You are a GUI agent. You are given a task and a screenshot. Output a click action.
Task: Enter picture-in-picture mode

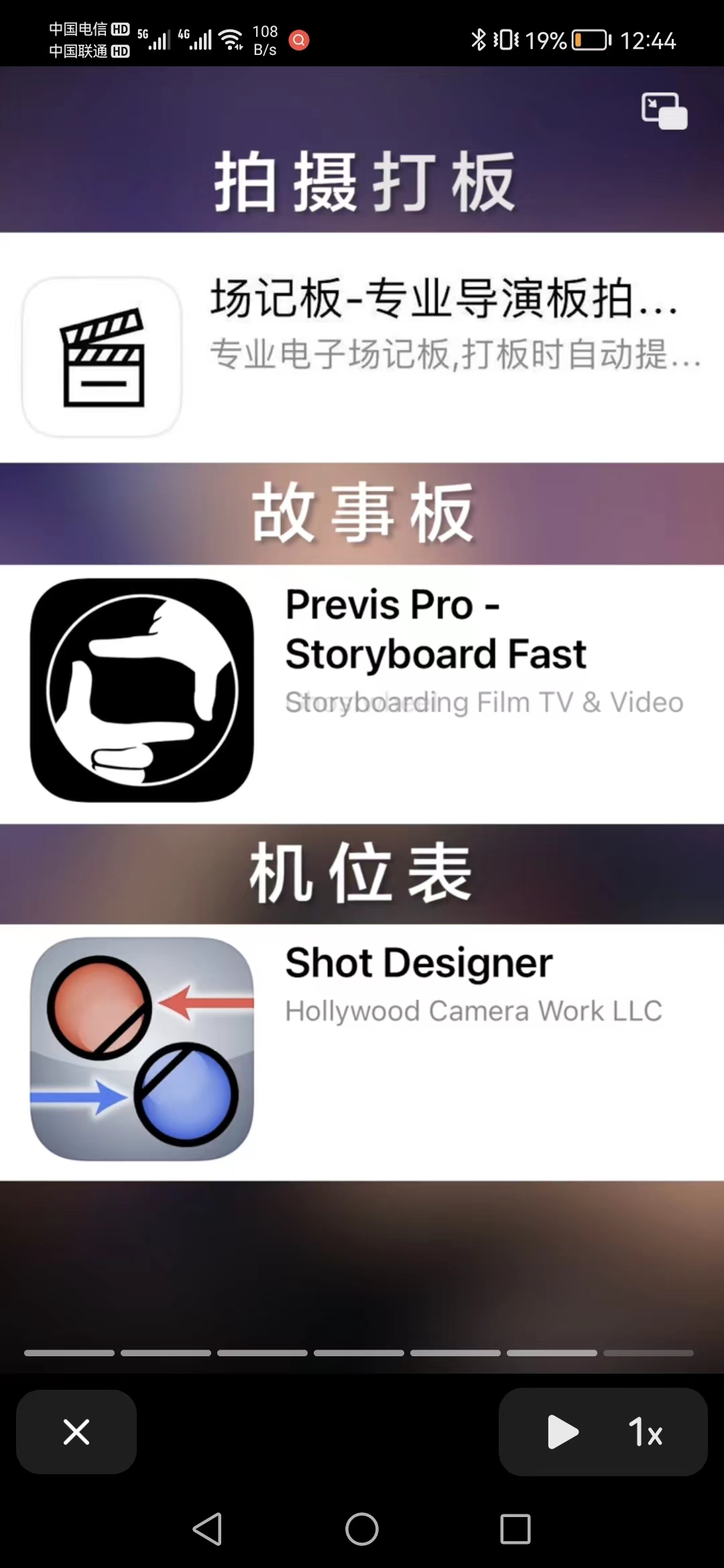[664, 111]
